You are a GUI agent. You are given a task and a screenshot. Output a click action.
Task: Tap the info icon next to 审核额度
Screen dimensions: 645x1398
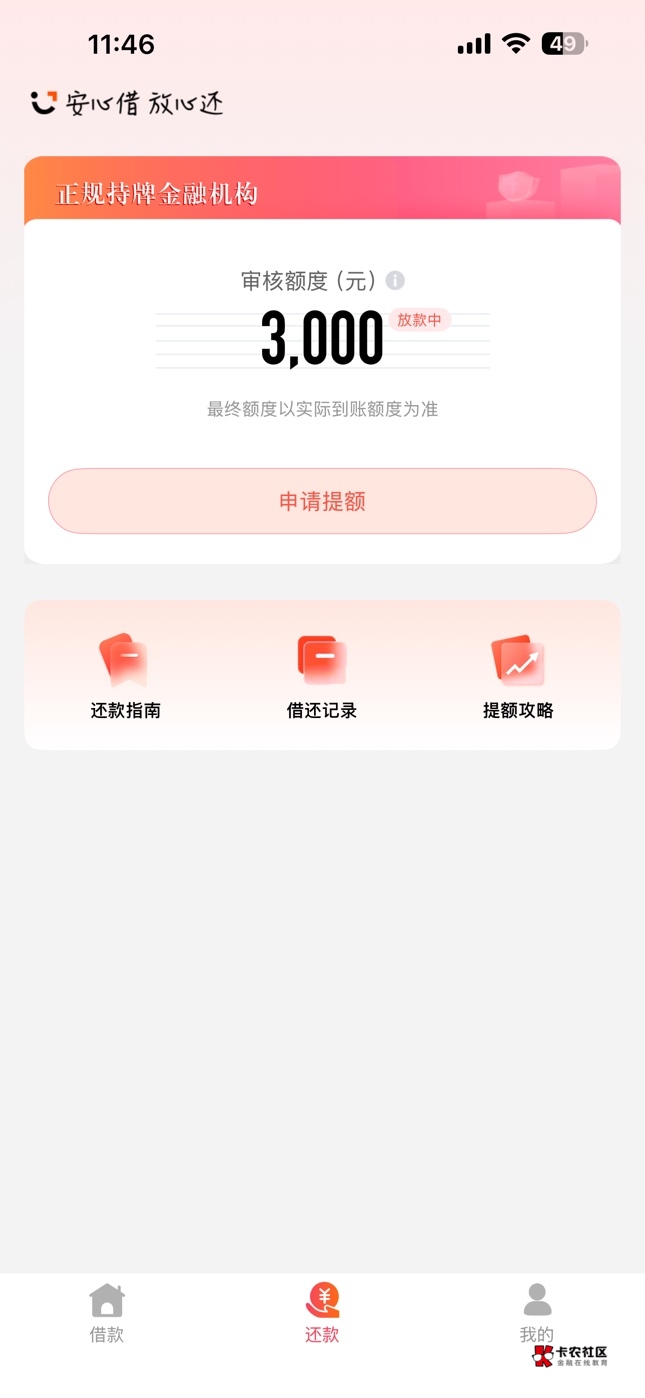click(395, 281)
